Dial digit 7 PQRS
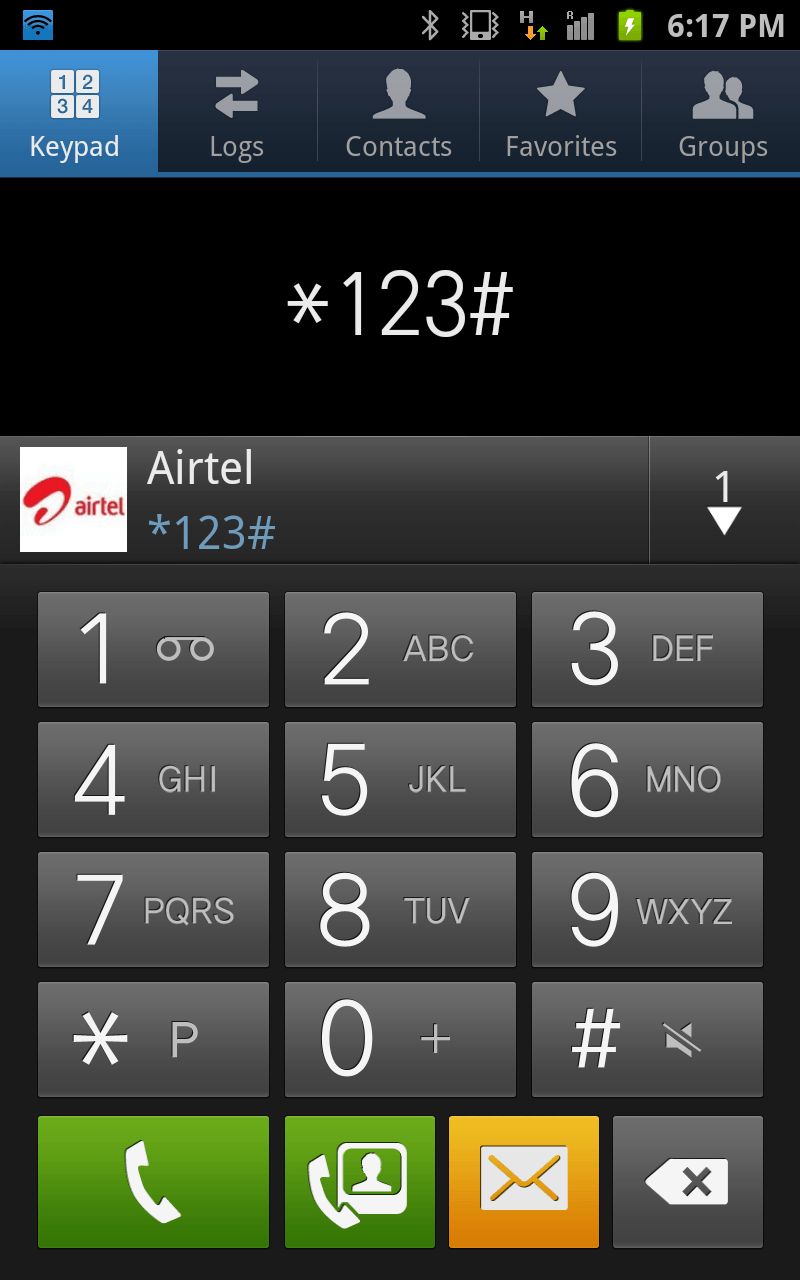The width and height of the screenshot is (800, 1280). [x=153, y=909]
